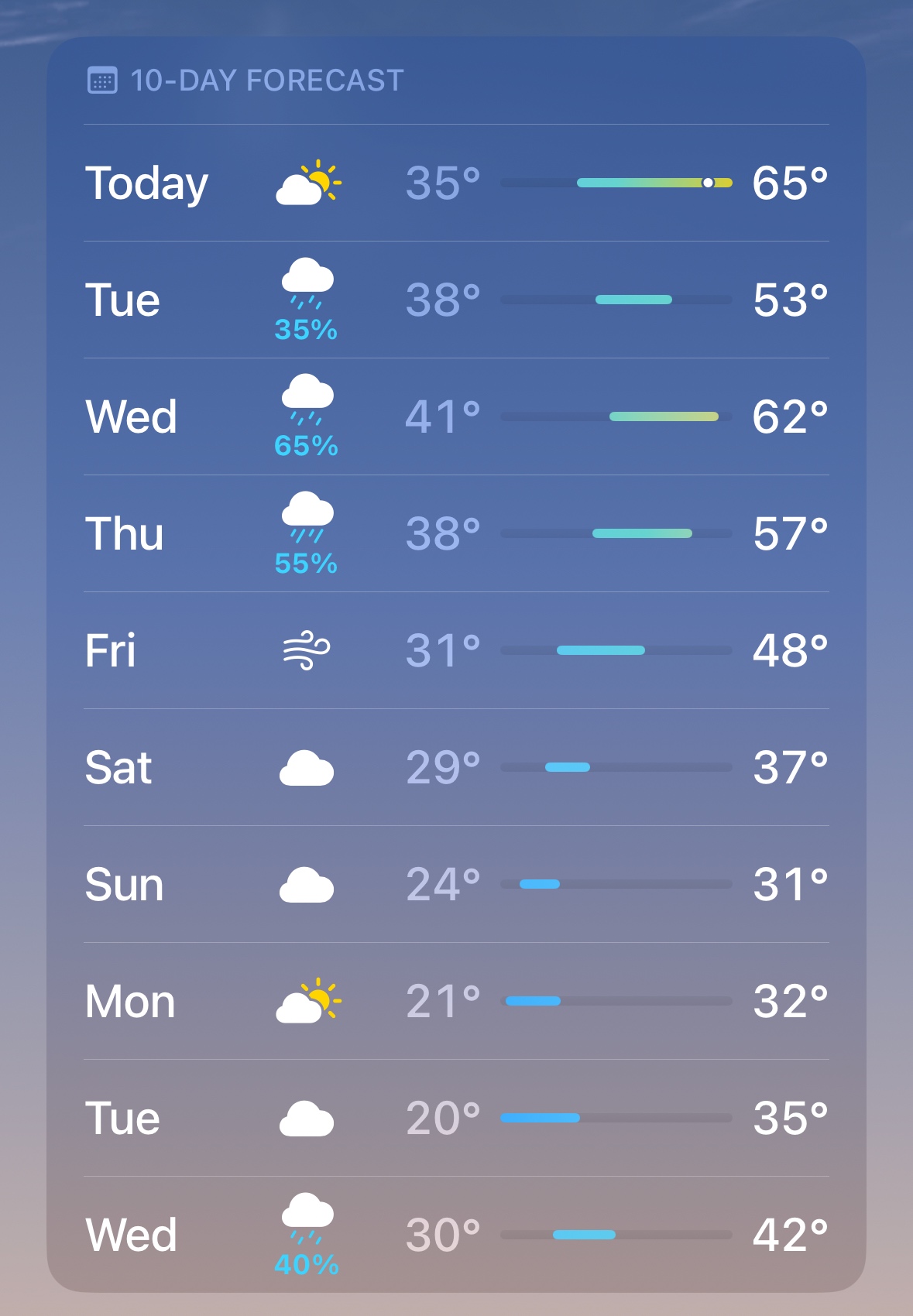Screen dimensions: 913x1316
Task: Show details for Sat
Action: tap(456, 768)
